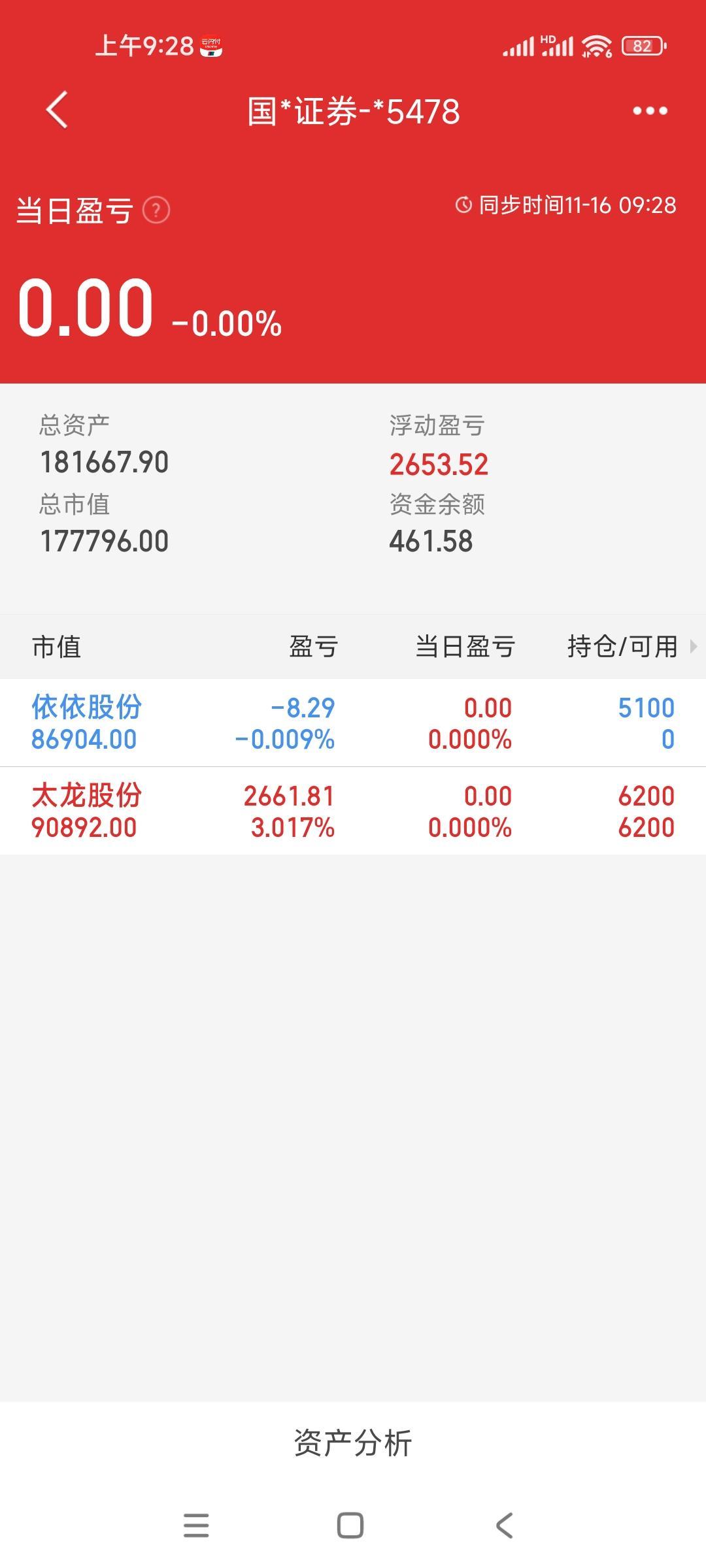Open the 太龙股份 holding row
This screenshot has width=706, height=1568.
pos(353,811)
